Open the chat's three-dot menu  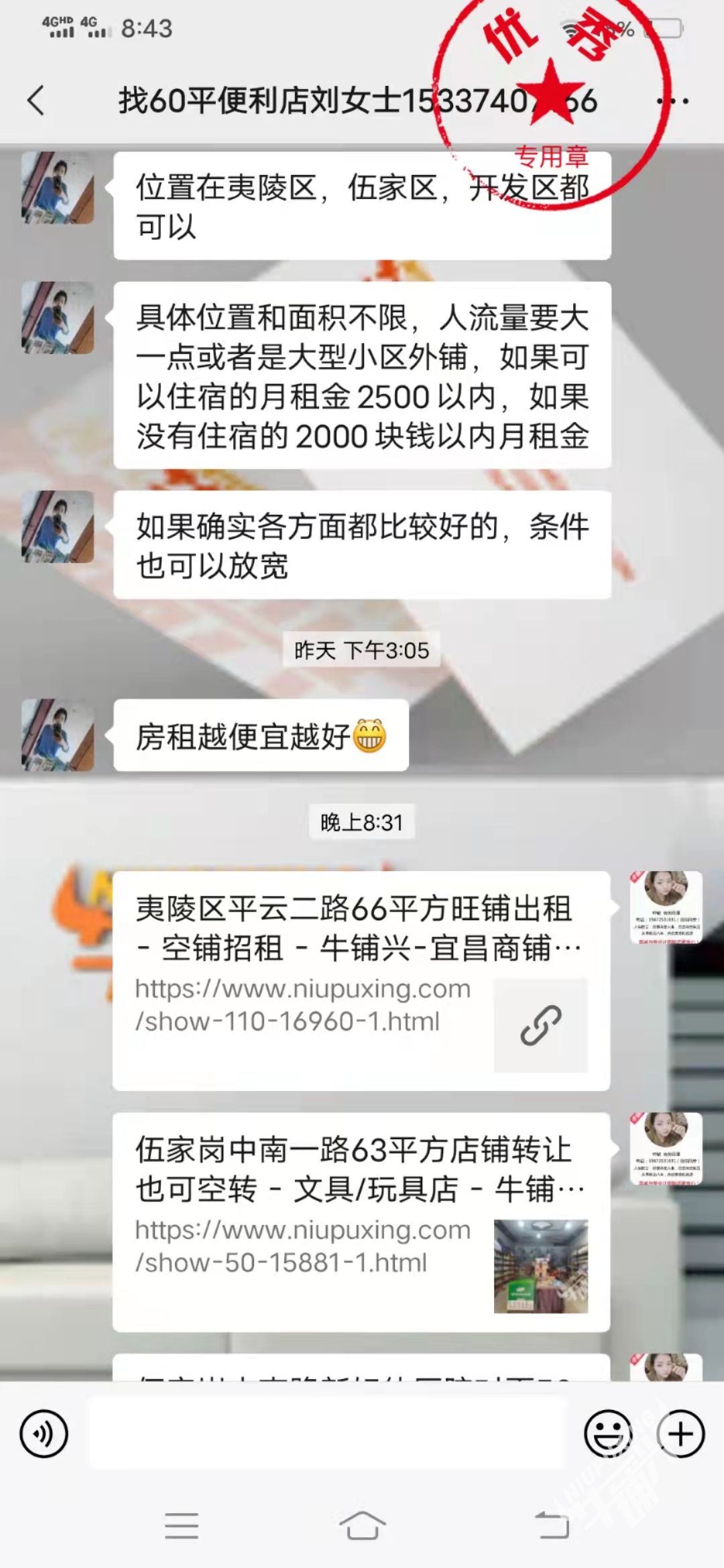click(x=672, y=102)
